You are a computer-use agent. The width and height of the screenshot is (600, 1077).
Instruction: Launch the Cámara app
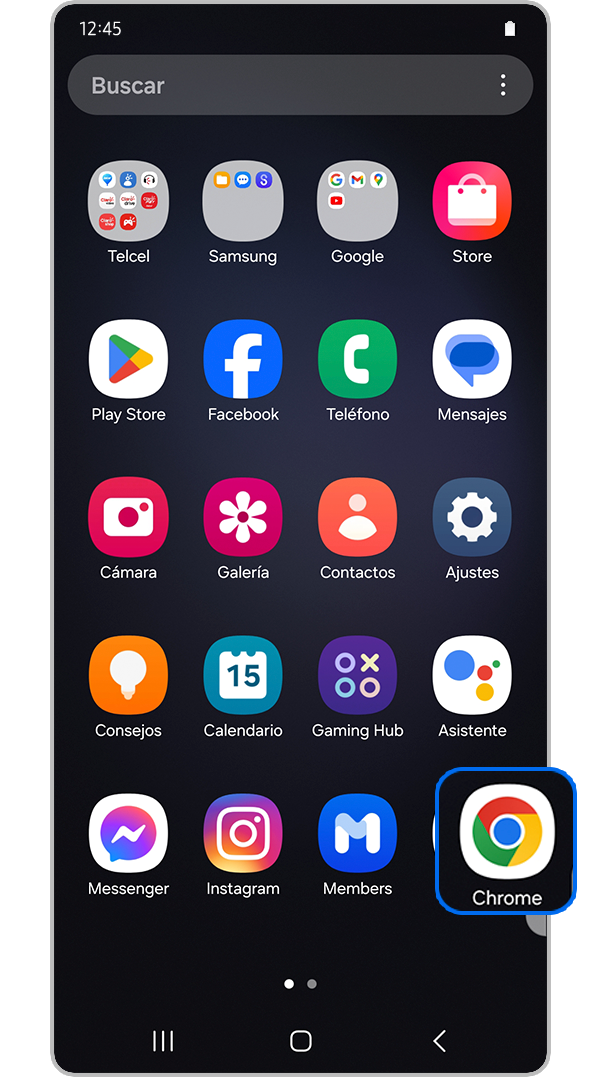tap(128, 518)
